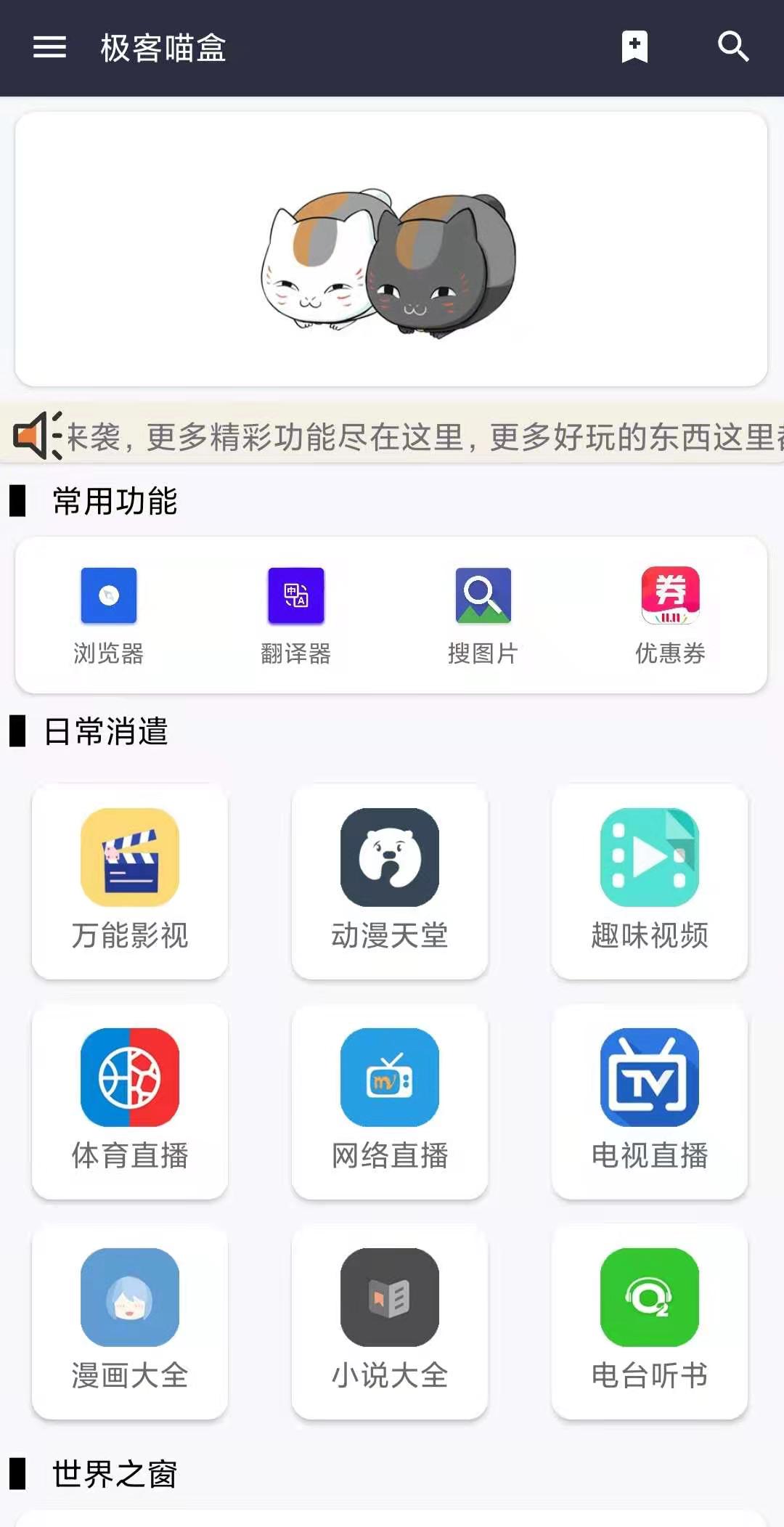Launch 电视直播 TV live
The image size is (784, 1527).
tap(650, 1102)
